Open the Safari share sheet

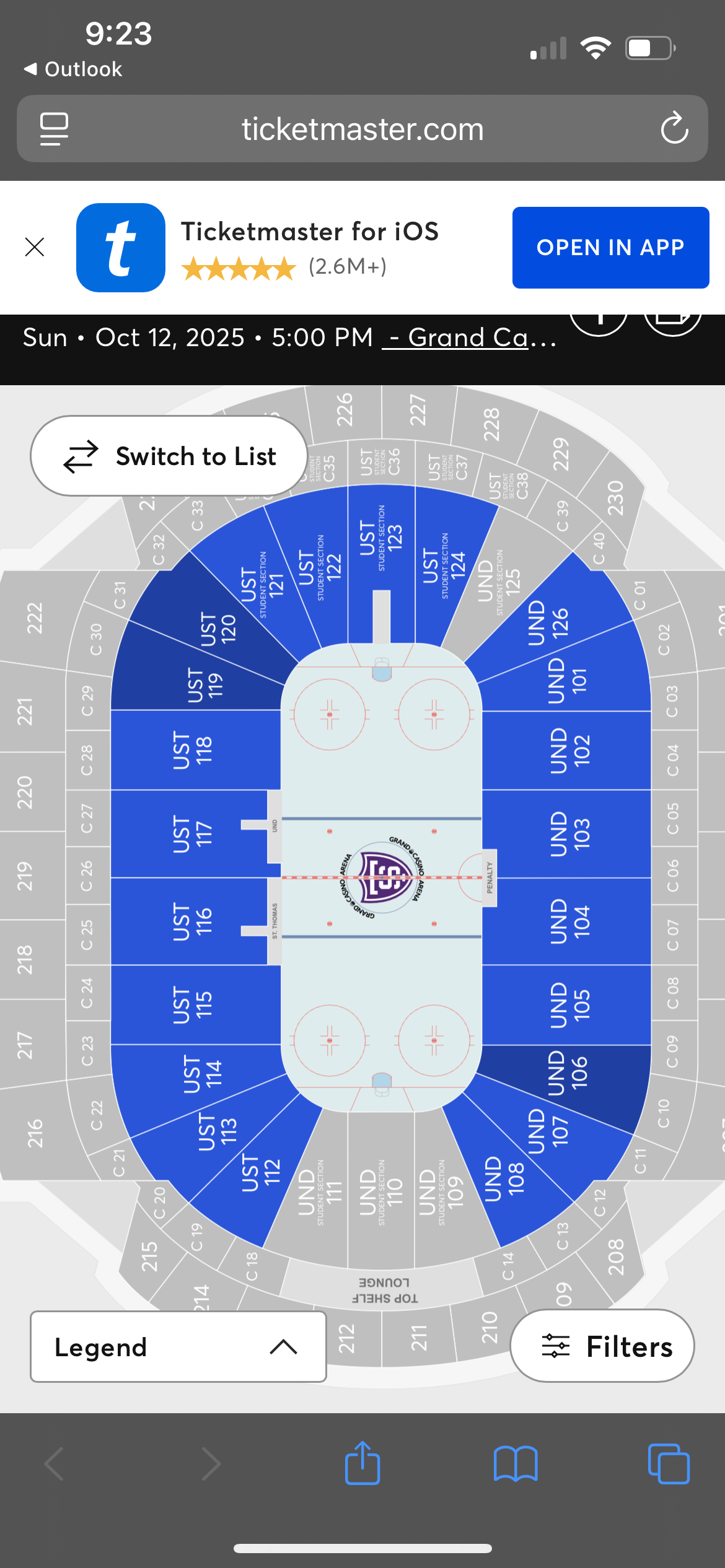[362, 1464]
